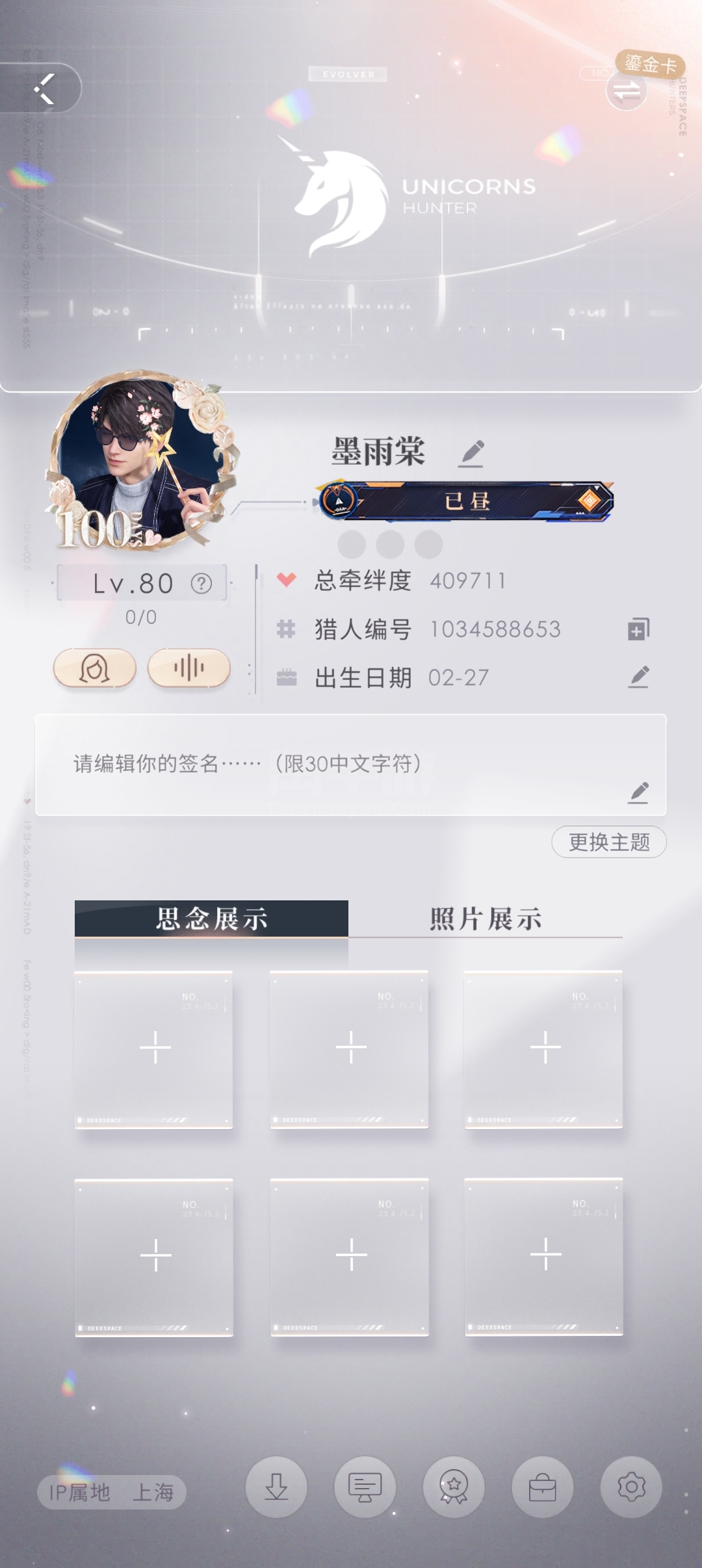
Task: Go back using the arrow button
Action: (x=44, y=88)
